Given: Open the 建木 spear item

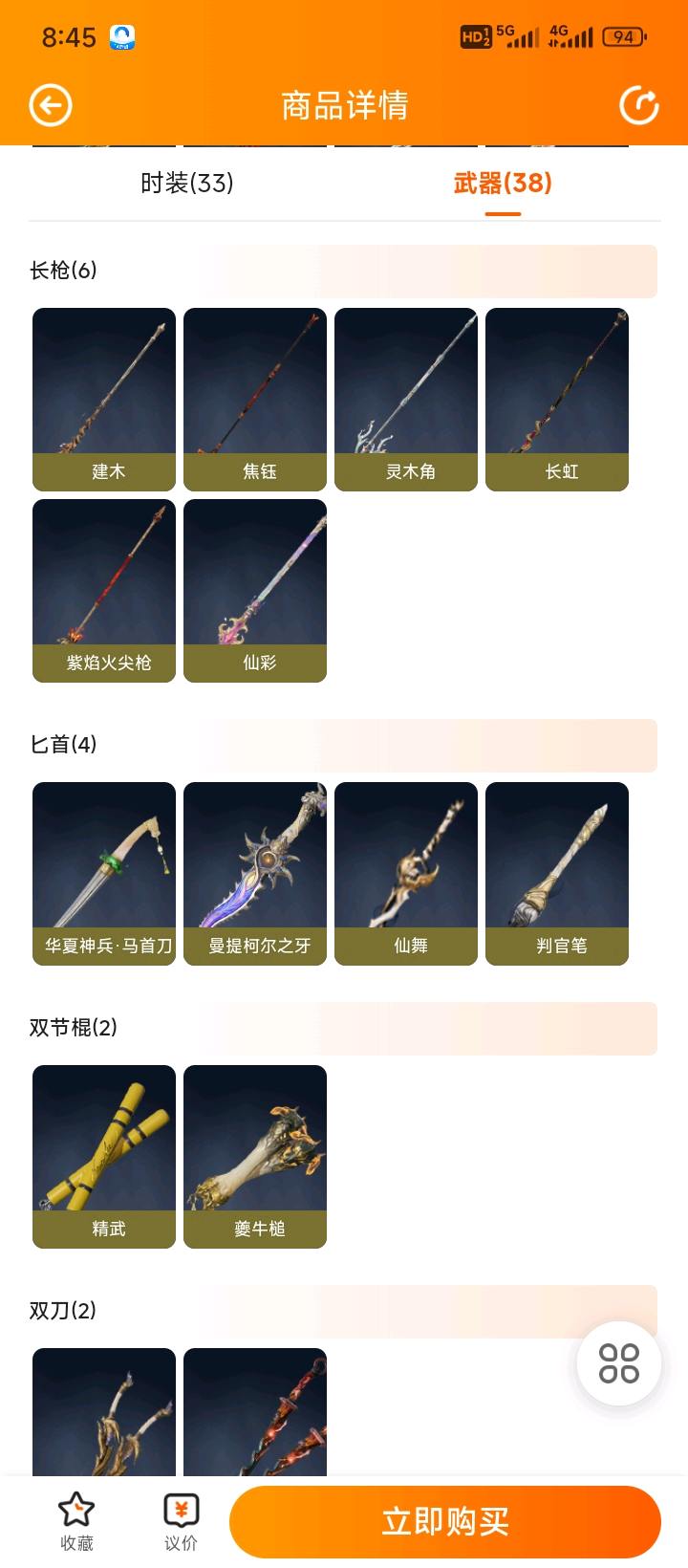Looking at the screenshot, I should coord(104,399).
